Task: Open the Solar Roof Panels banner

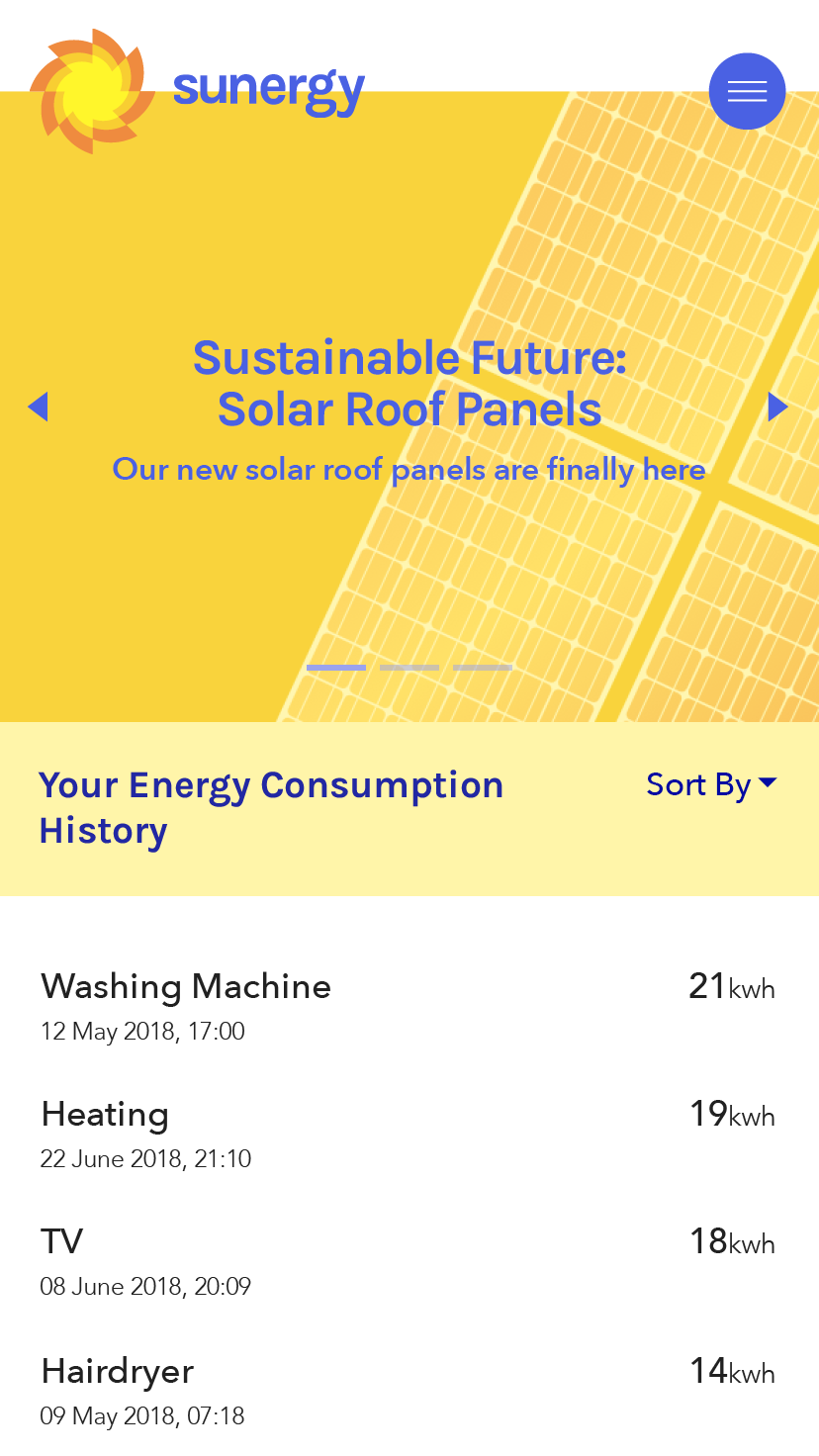Action: point(409,408)
